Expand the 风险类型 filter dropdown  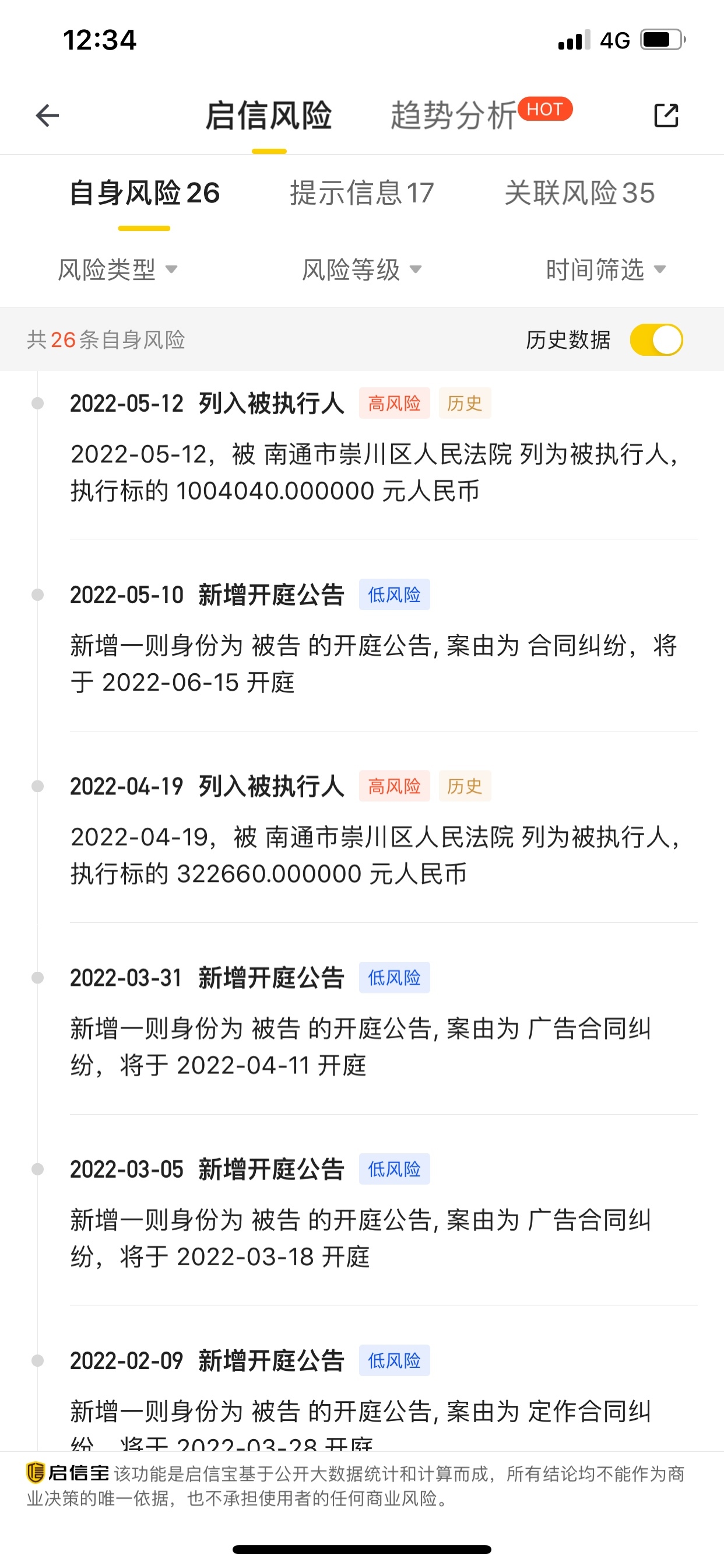tap(117, 269)
